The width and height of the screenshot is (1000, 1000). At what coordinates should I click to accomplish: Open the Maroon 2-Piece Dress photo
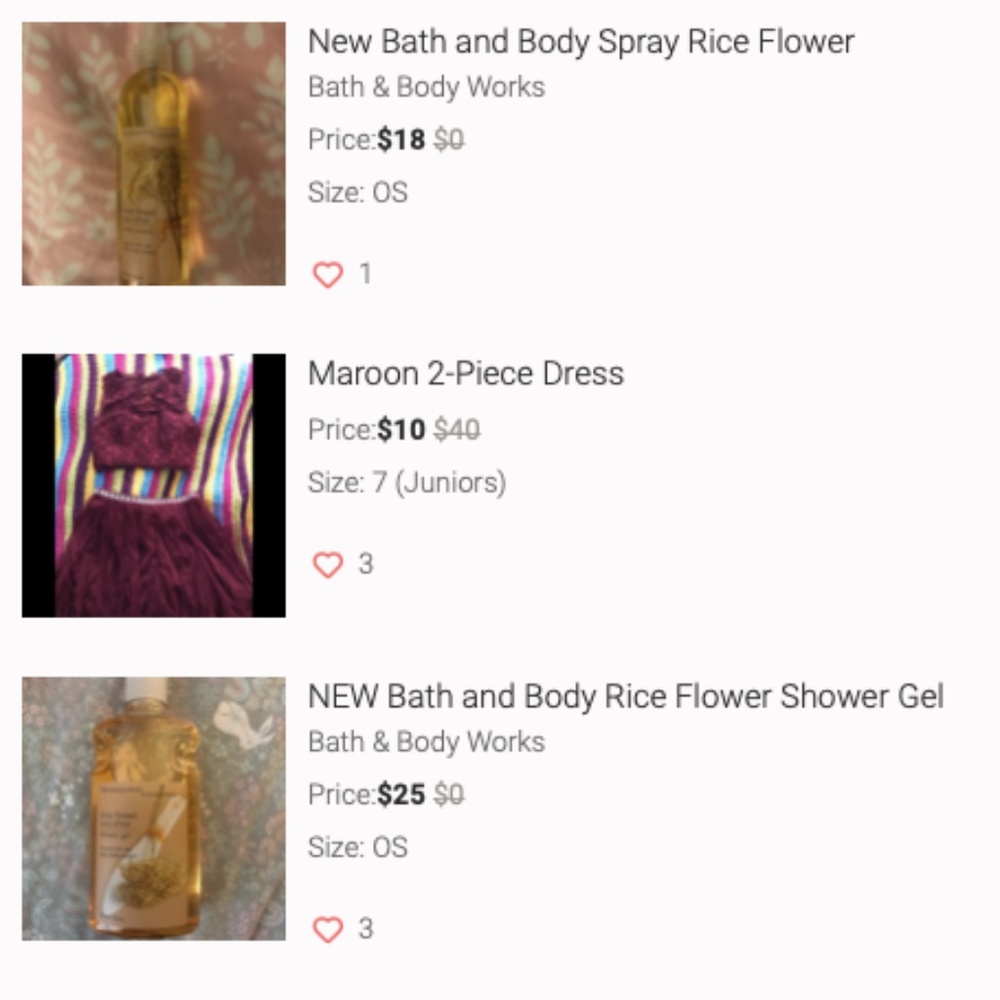[x=153, y=485]
